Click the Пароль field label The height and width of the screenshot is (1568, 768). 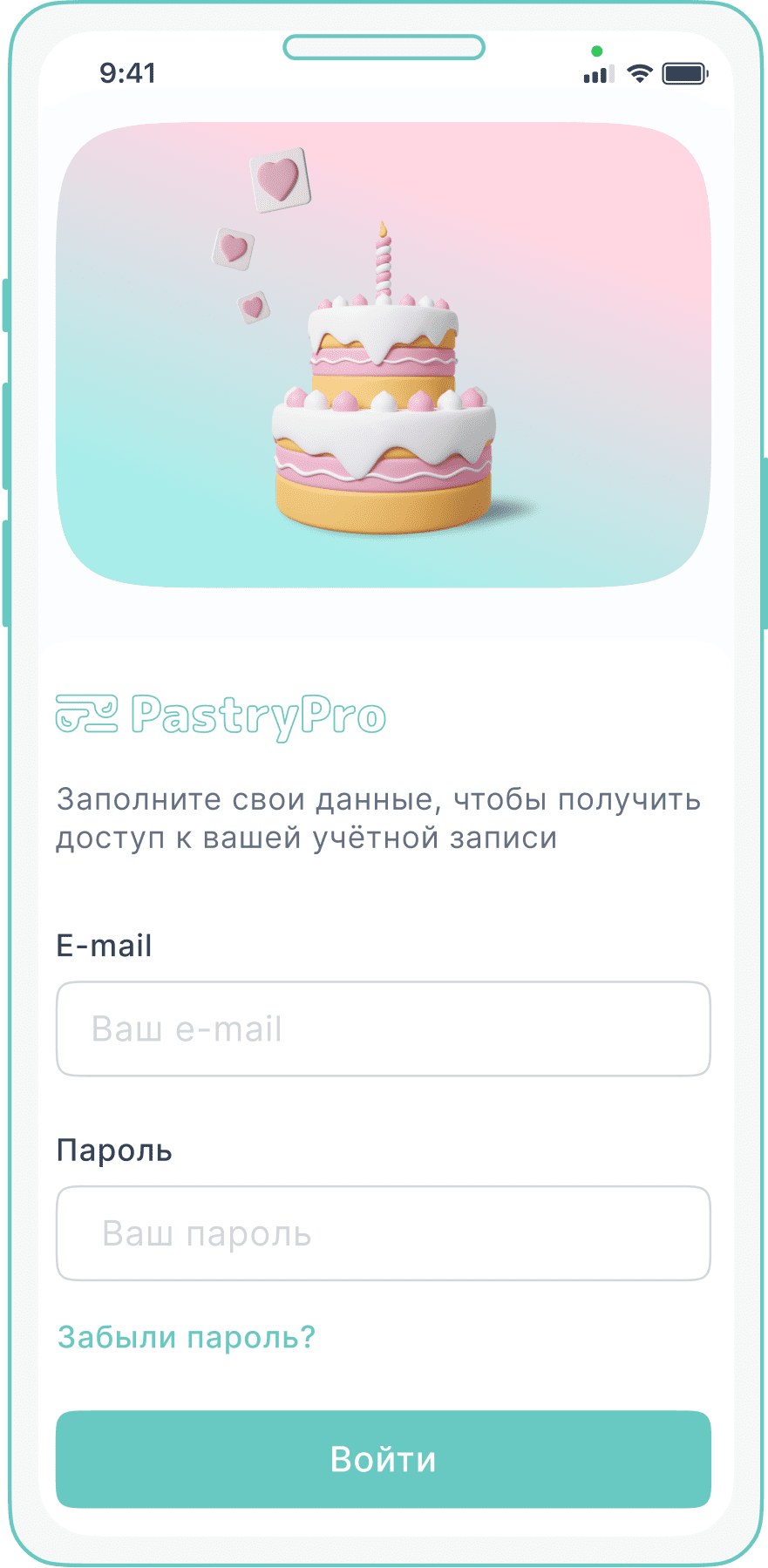pyautogui.click(x=114, y=1149)
